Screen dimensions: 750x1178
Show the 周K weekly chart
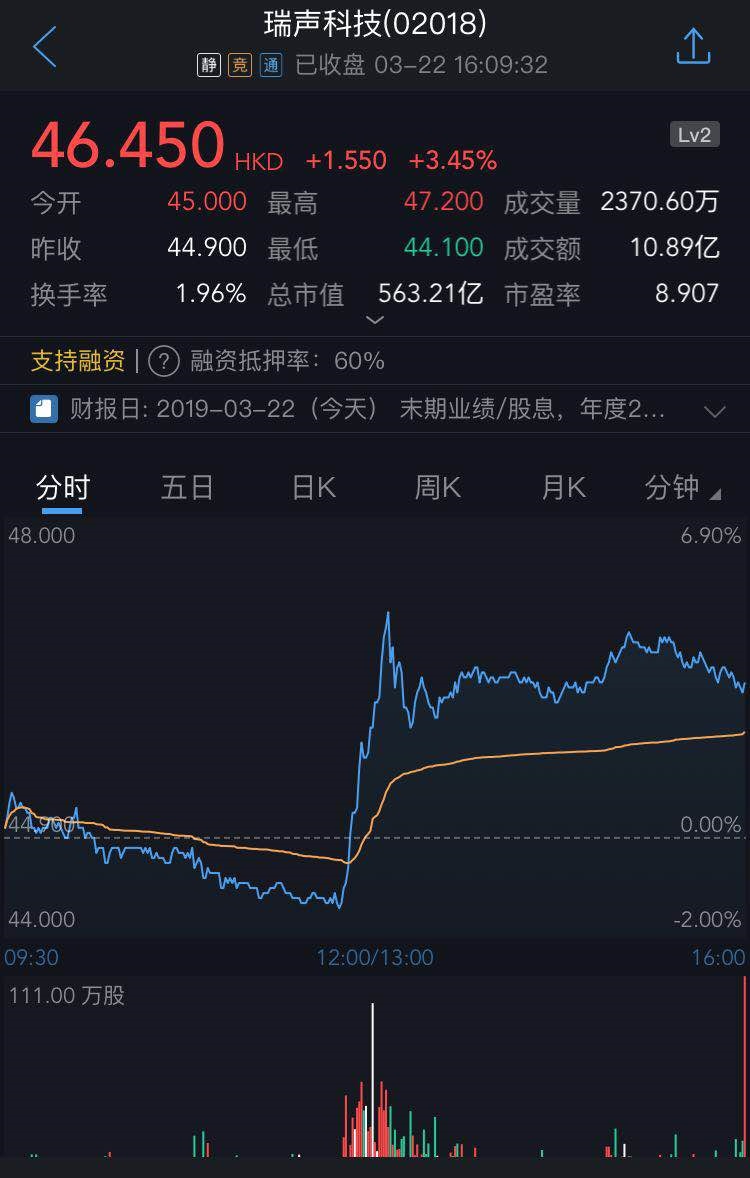coord(438,488)
